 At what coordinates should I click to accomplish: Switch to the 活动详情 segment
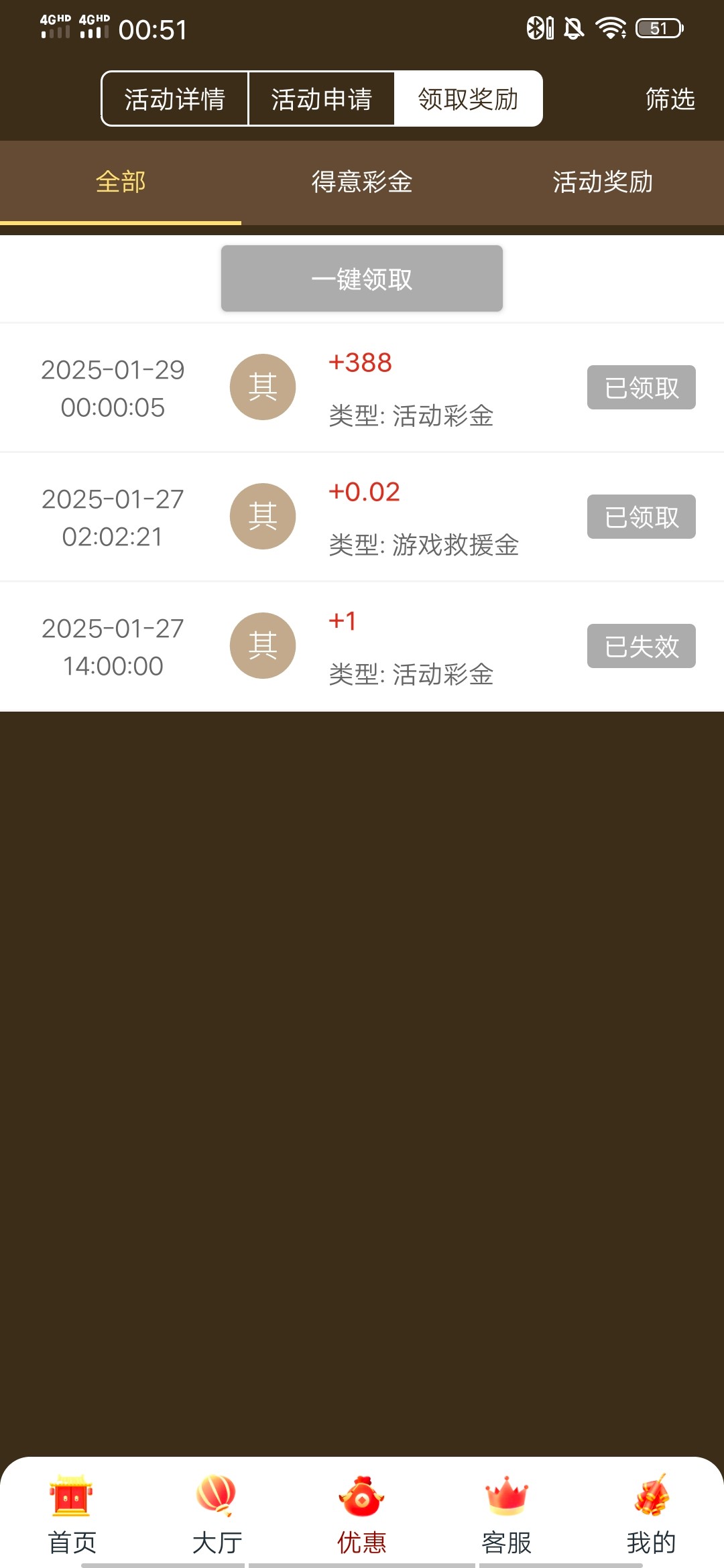(x=174, y=99)
